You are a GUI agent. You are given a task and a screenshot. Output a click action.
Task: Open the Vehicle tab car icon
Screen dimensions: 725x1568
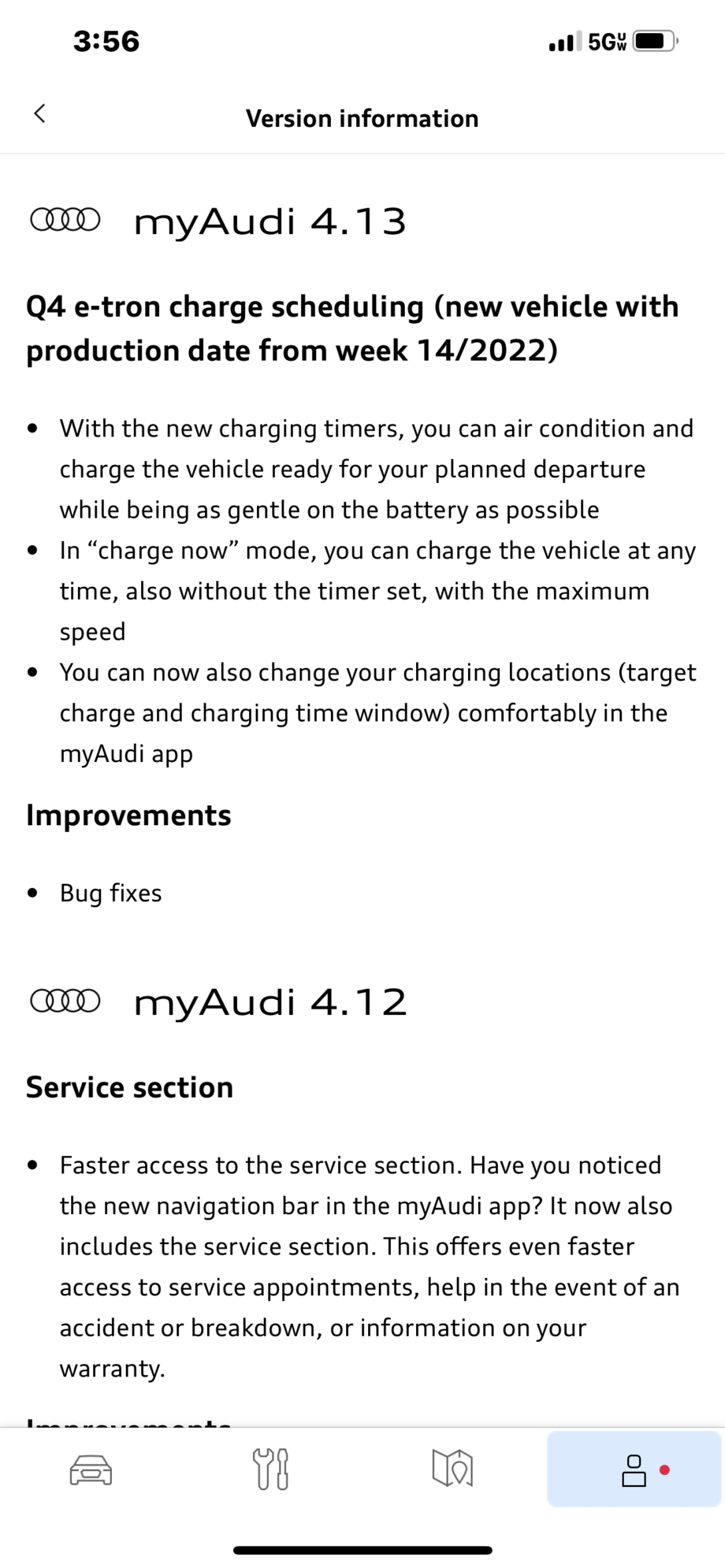coord(91,1469)
